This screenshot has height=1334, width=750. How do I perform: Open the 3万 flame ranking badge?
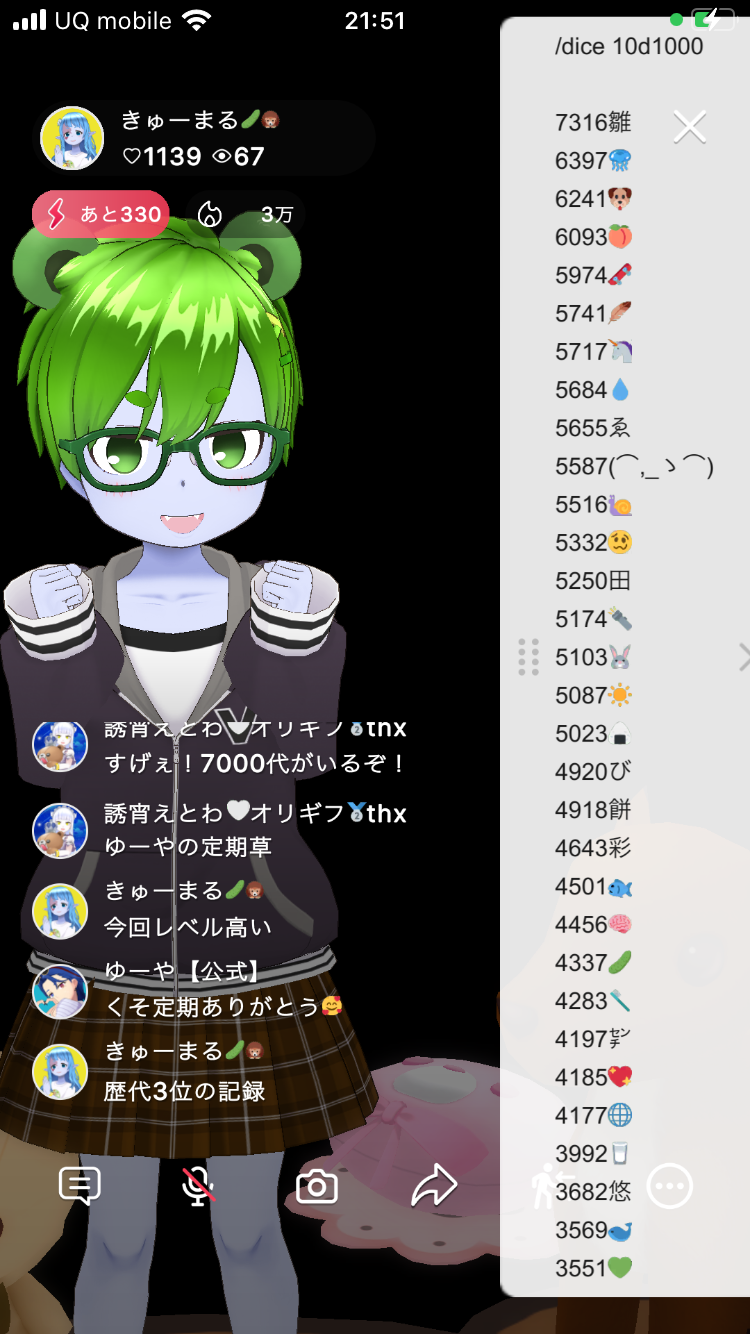tap(245, 214)
